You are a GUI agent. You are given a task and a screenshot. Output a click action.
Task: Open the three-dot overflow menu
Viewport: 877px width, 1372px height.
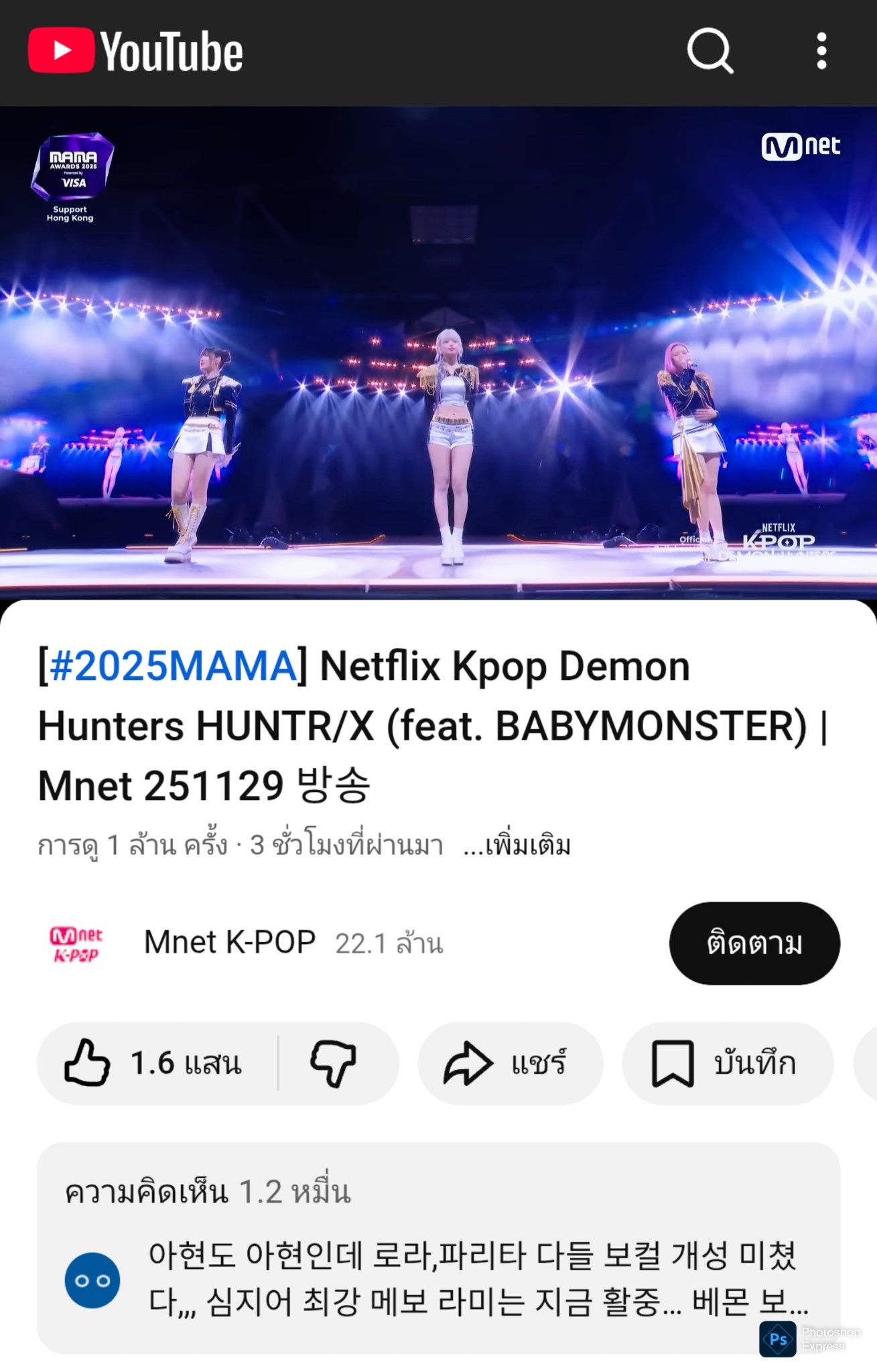[x=821, y=51]
